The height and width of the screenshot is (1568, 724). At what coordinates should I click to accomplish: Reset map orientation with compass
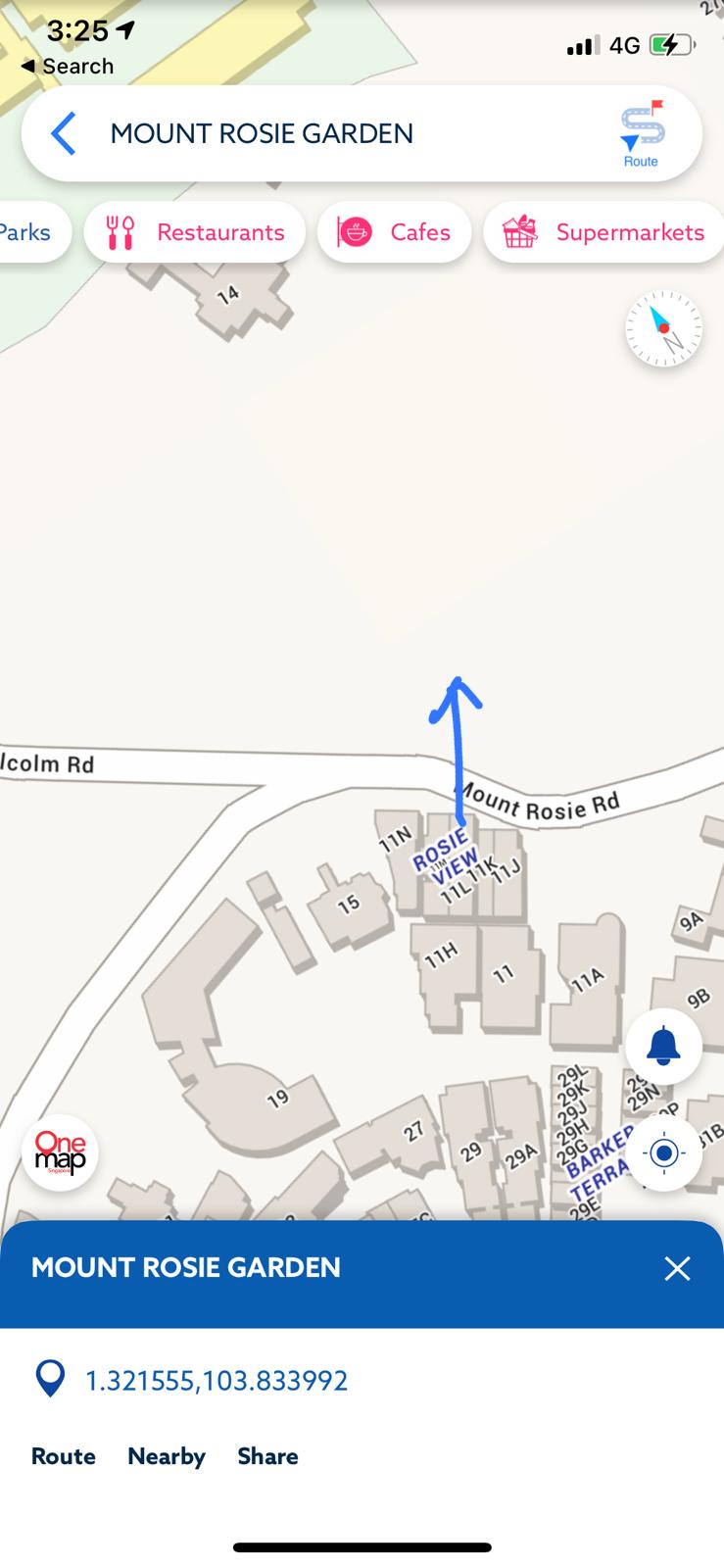[x=664, y=329]
